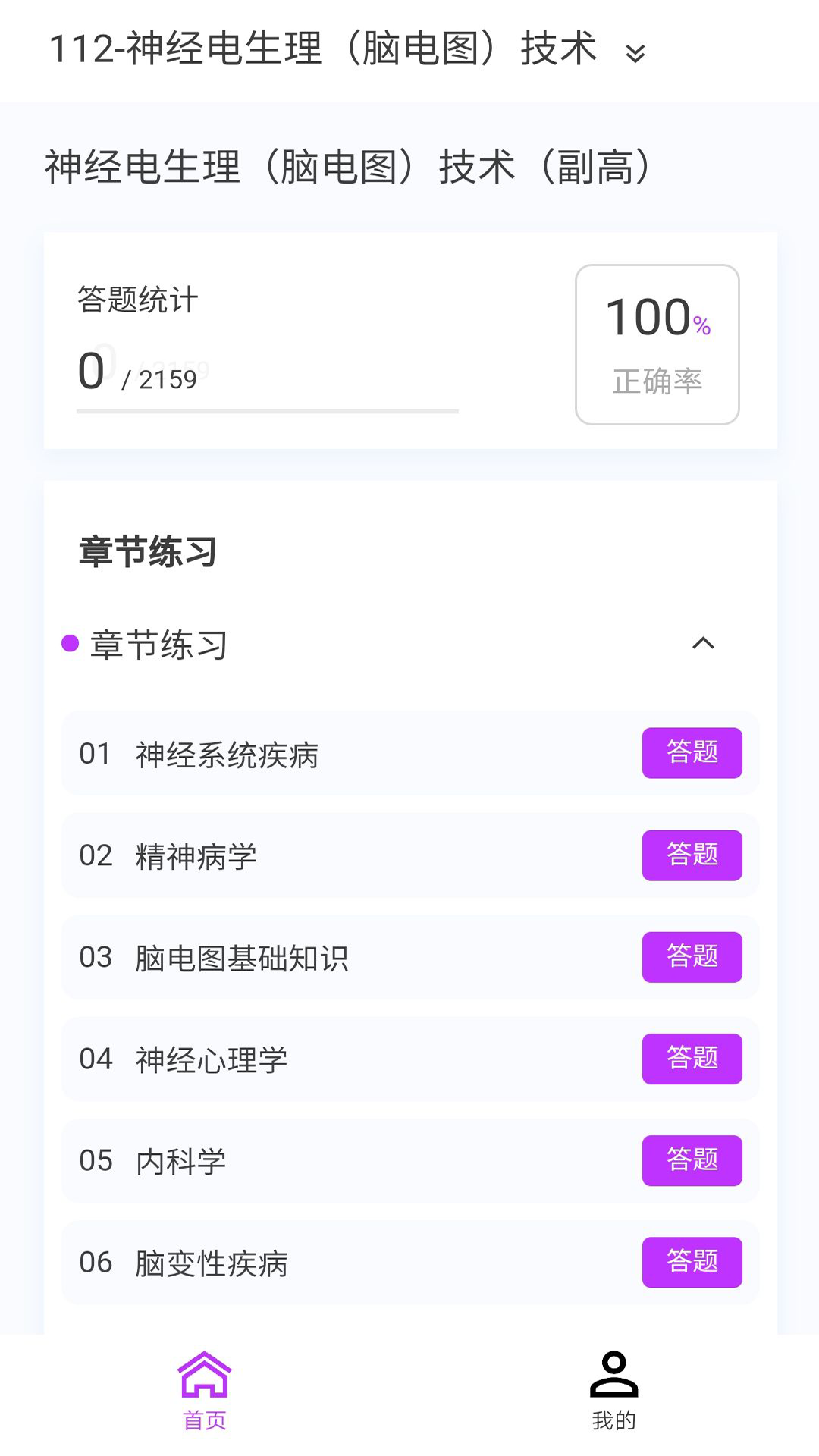The image size is (819, 1456).
Task: Start answering chapter 01 神经系统疾病
Action: tap(692, 753)
